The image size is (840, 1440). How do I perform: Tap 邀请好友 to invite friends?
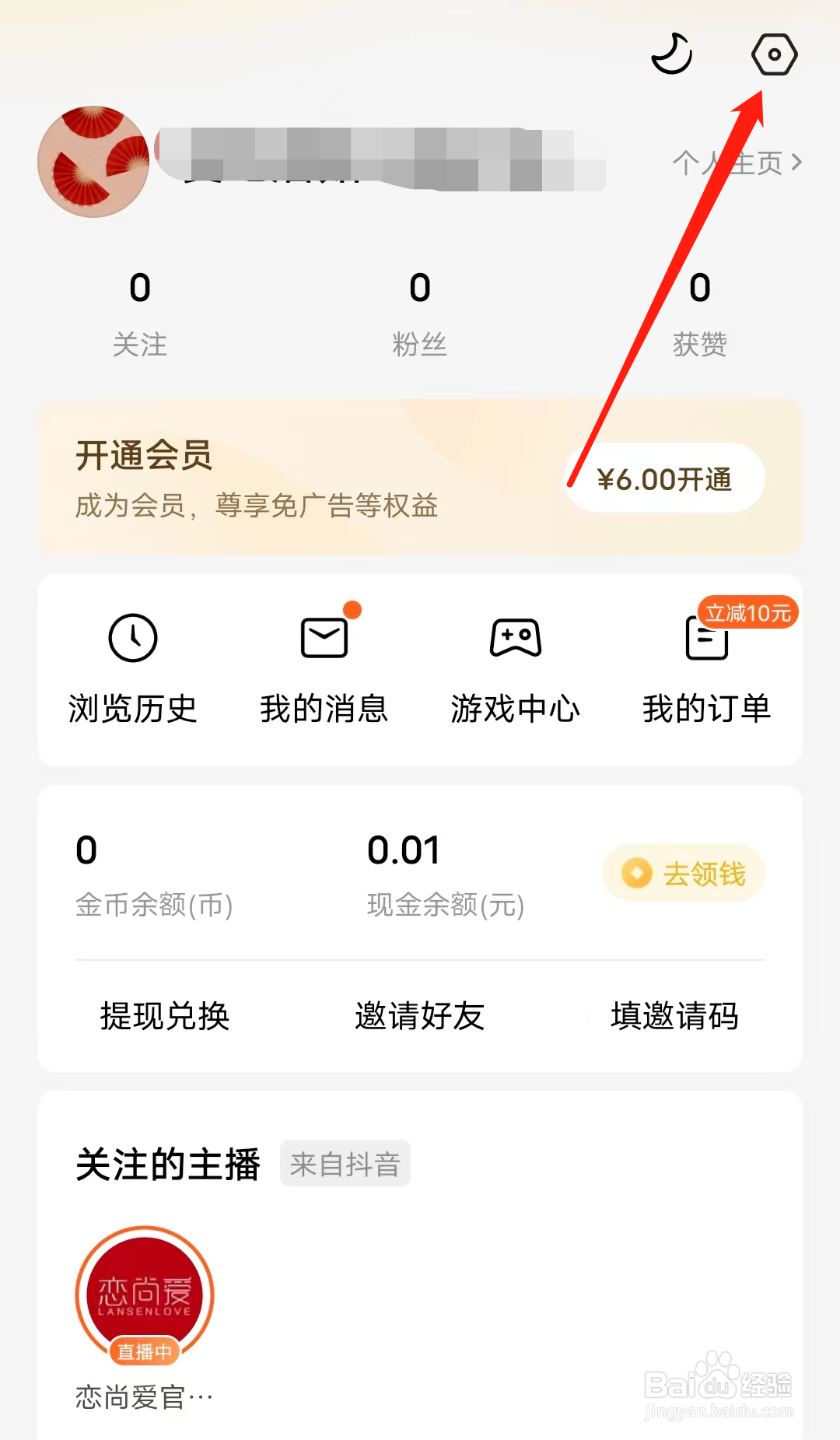tap(420, 1016)
